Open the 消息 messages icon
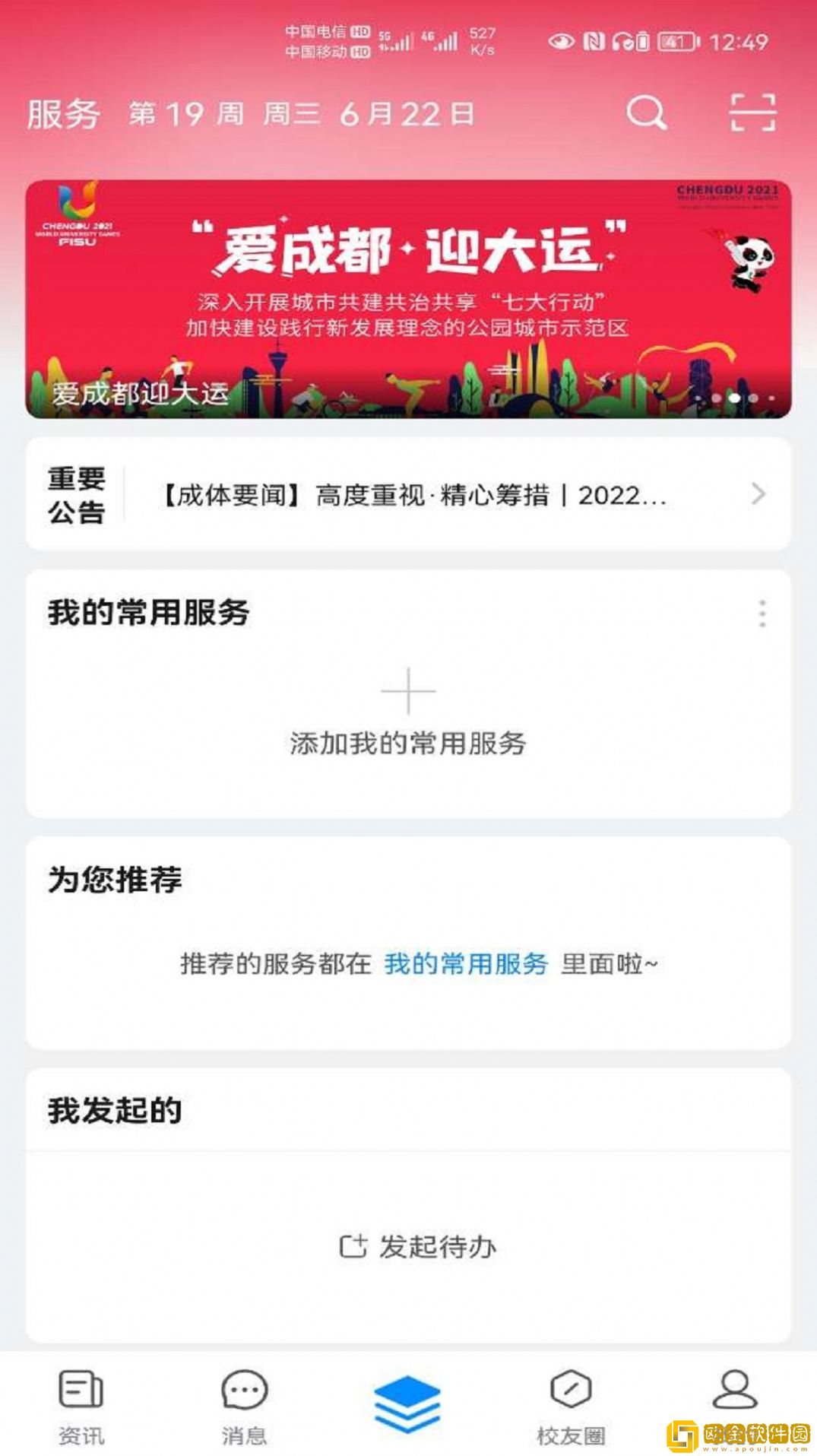This screenshot has width=817, height=1456. pos(242,1389)
